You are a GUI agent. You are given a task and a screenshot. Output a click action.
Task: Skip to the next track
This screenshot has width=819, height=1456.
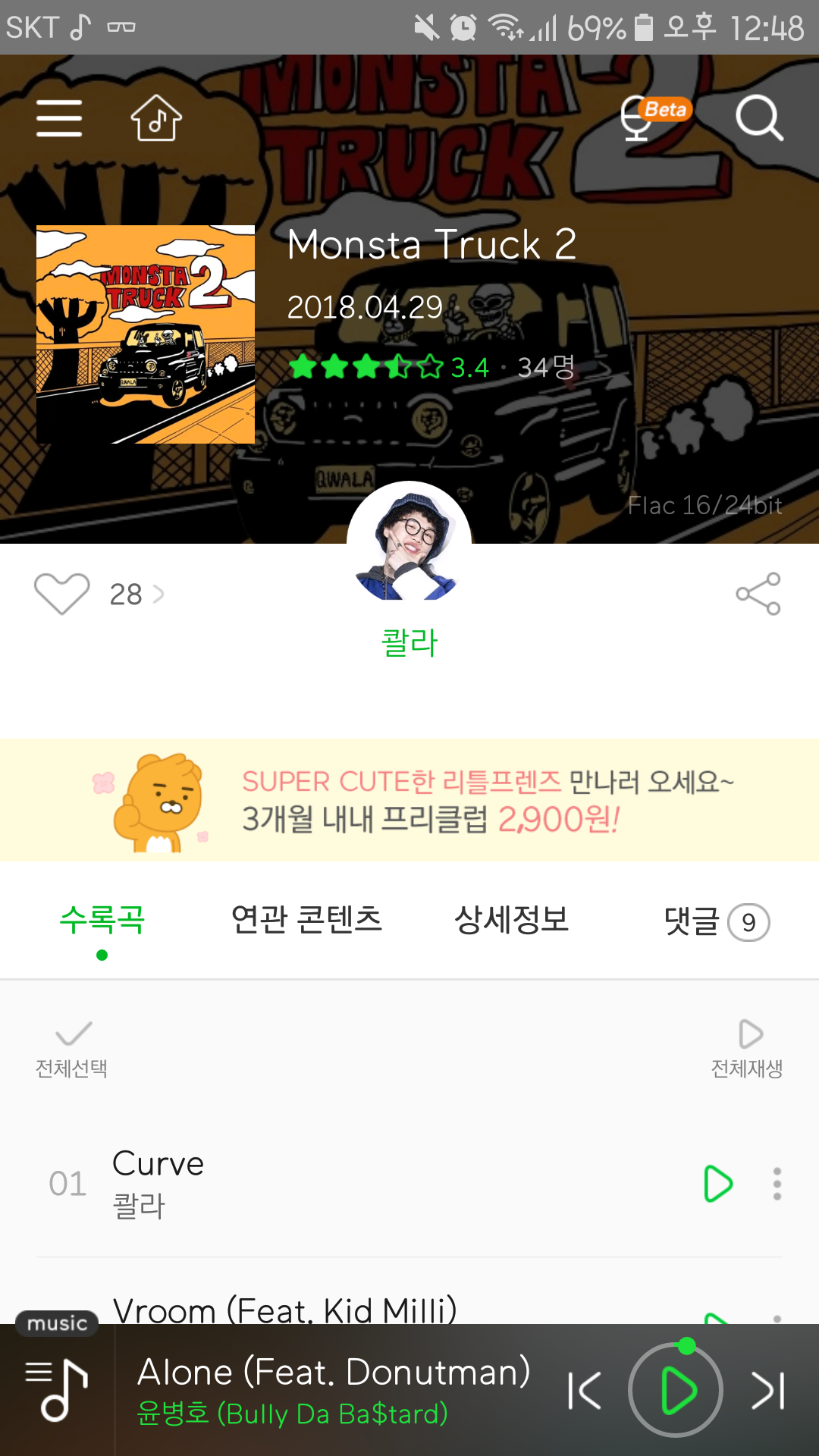tap(767, 1391)
